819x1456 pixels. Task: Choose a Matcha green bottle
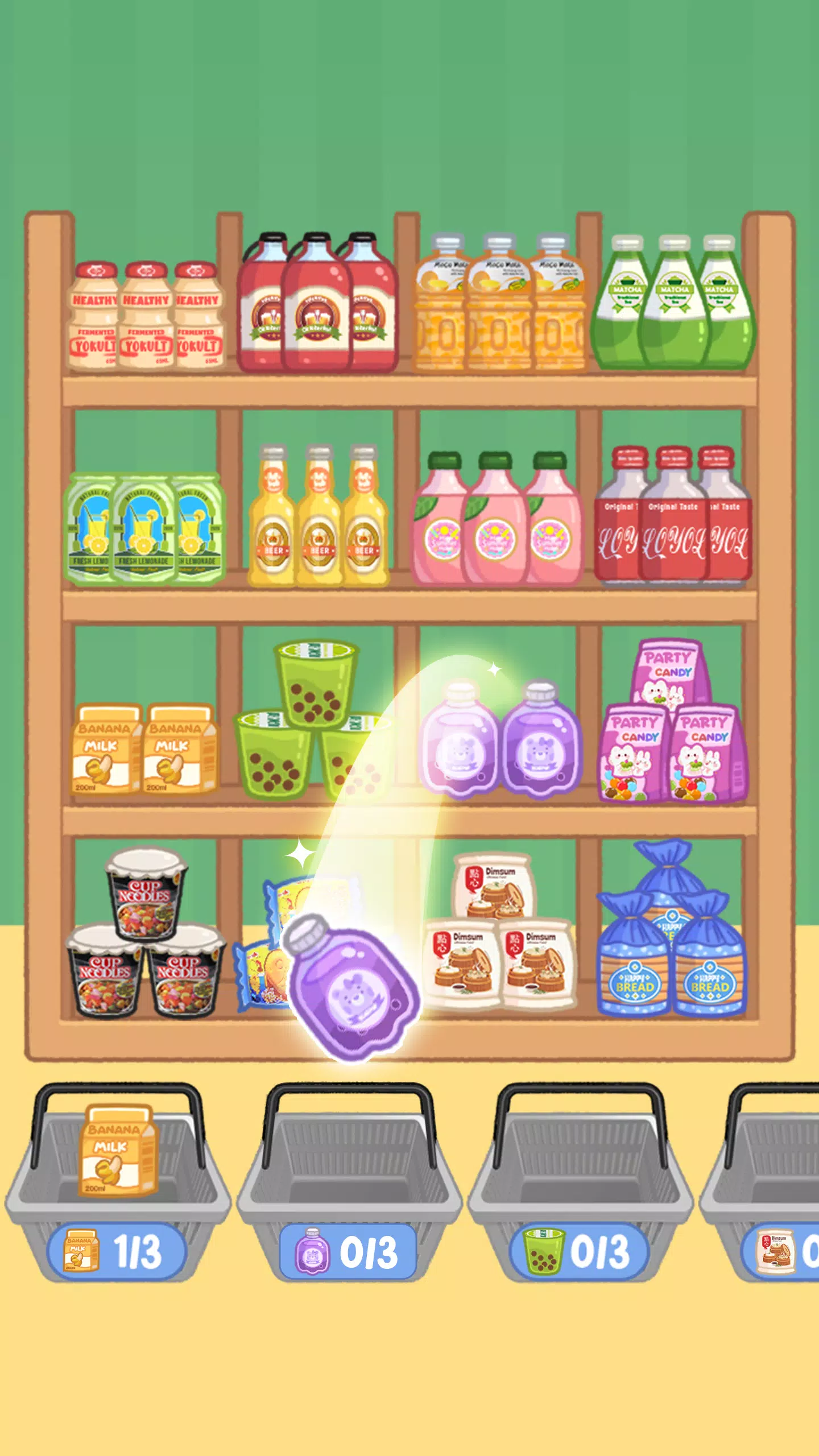(674, 307)
